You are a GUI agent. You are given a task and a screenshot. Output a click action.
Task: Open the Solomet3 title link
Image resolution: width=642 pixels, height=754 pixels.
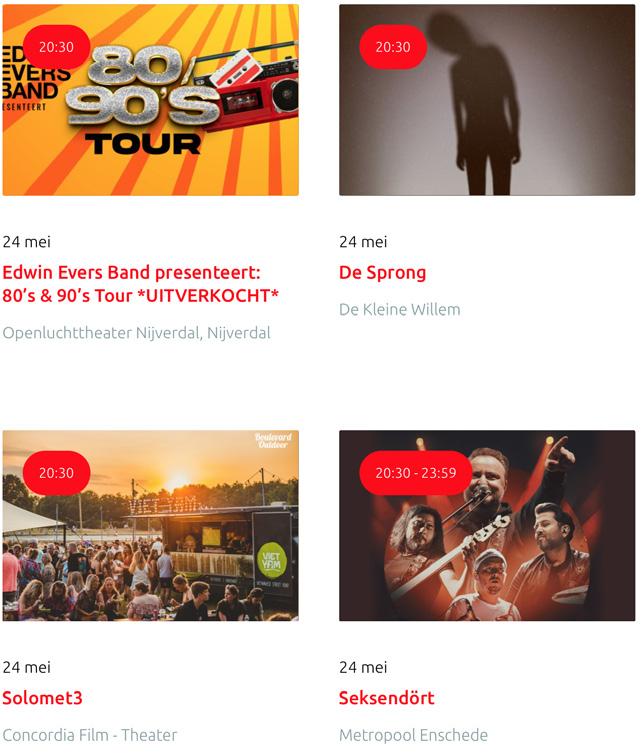pyautogui.click(x=42, y=698)
